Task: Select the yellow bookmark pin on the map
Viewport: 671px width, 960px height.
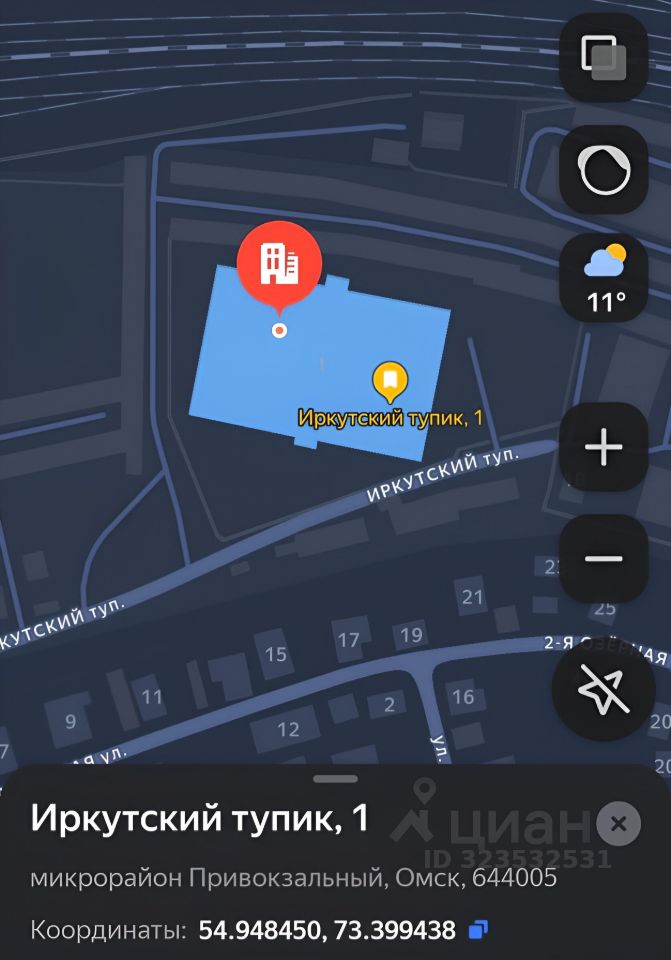Action: pos(390,381)
